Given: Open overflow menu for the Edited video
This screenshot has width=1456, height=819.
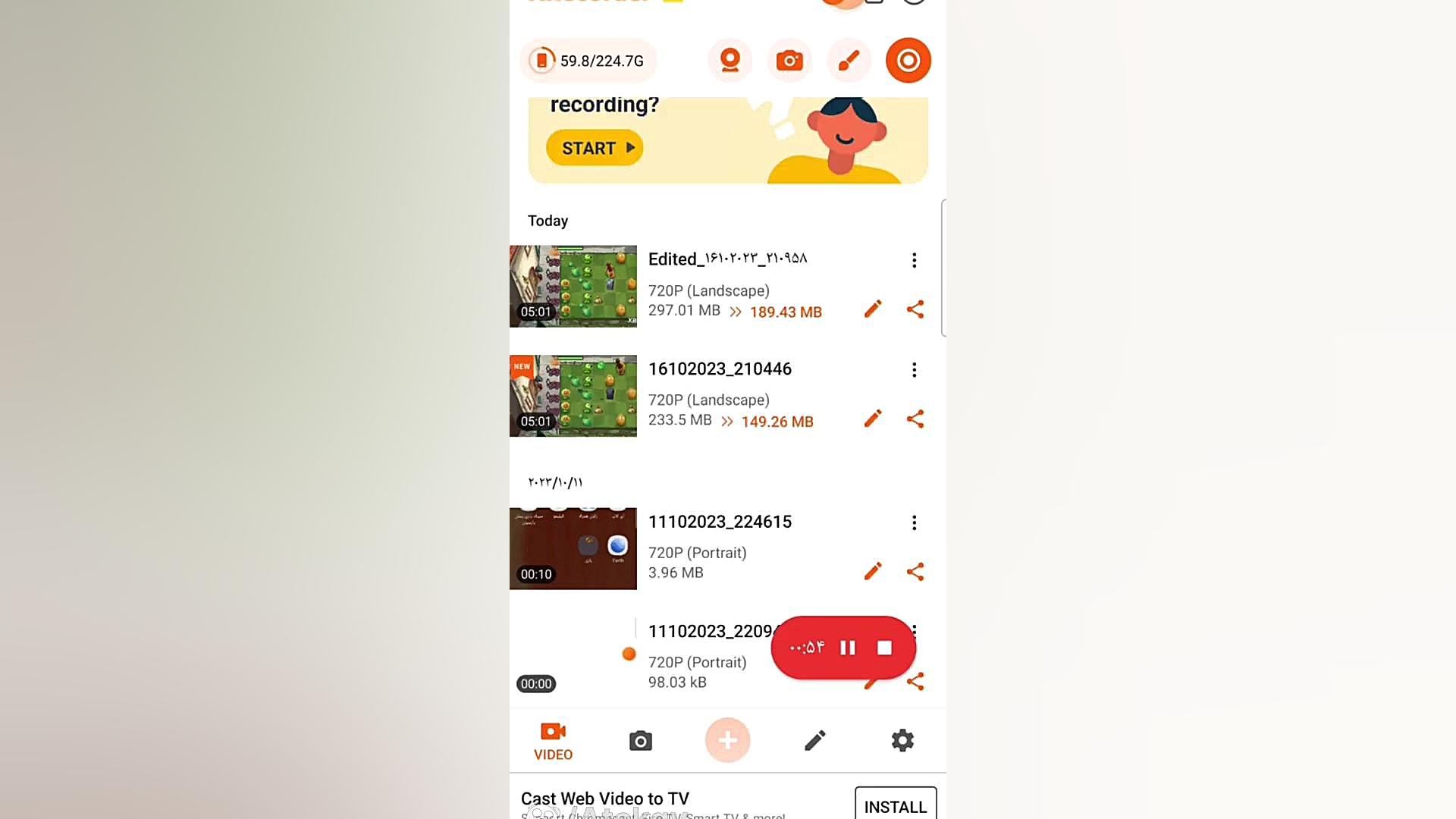Looking at the screenshot, I should point(915,260).
